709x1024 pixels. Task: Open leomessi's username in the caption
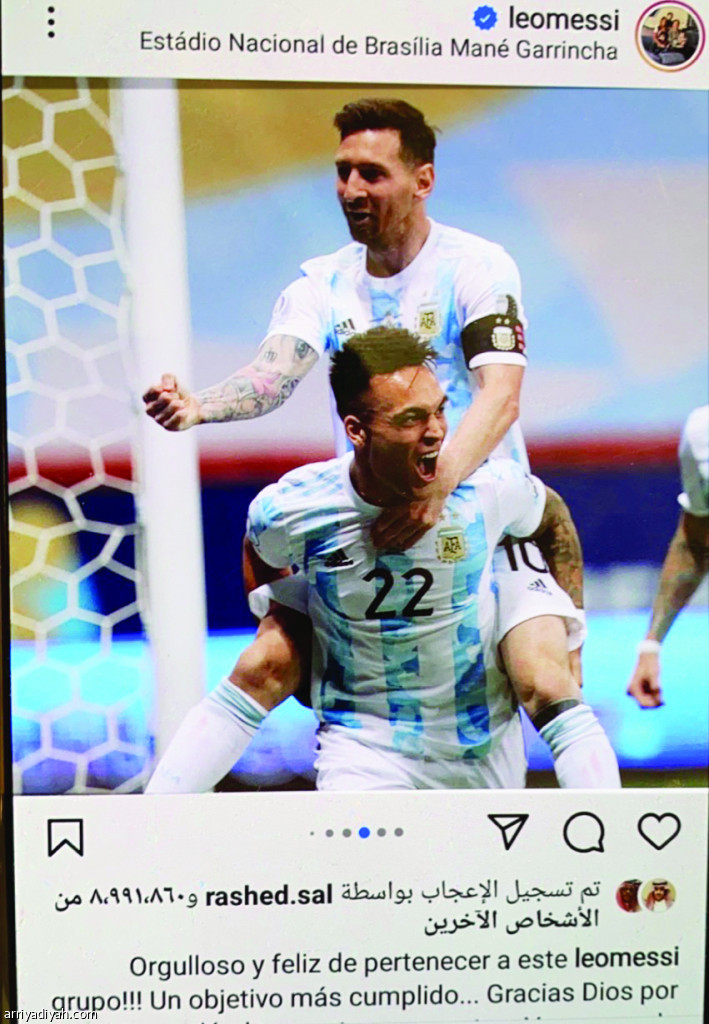point(626,958)
